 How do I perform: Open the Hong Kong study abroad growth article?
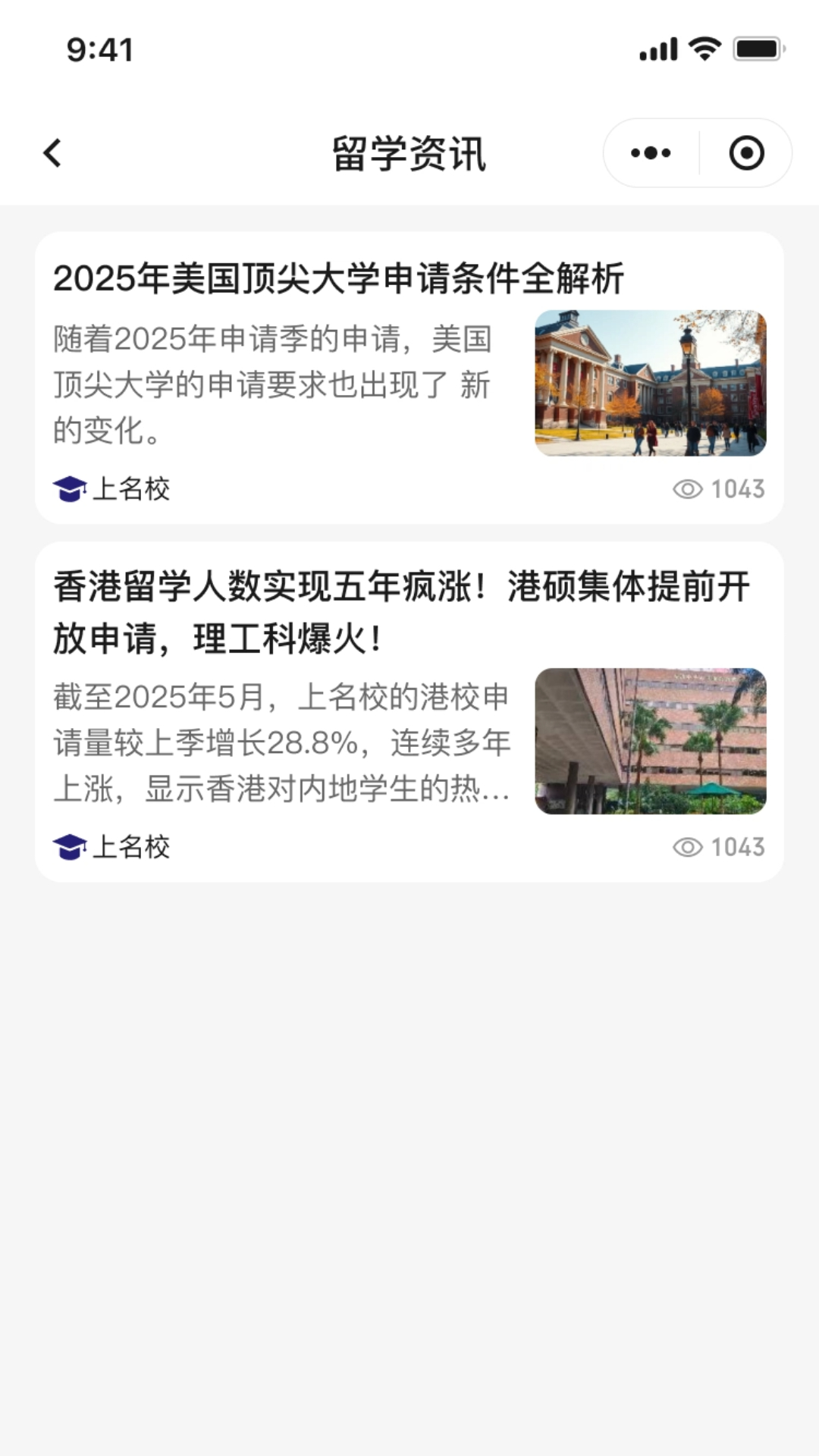pyautogui.click(x=402, y=610)
